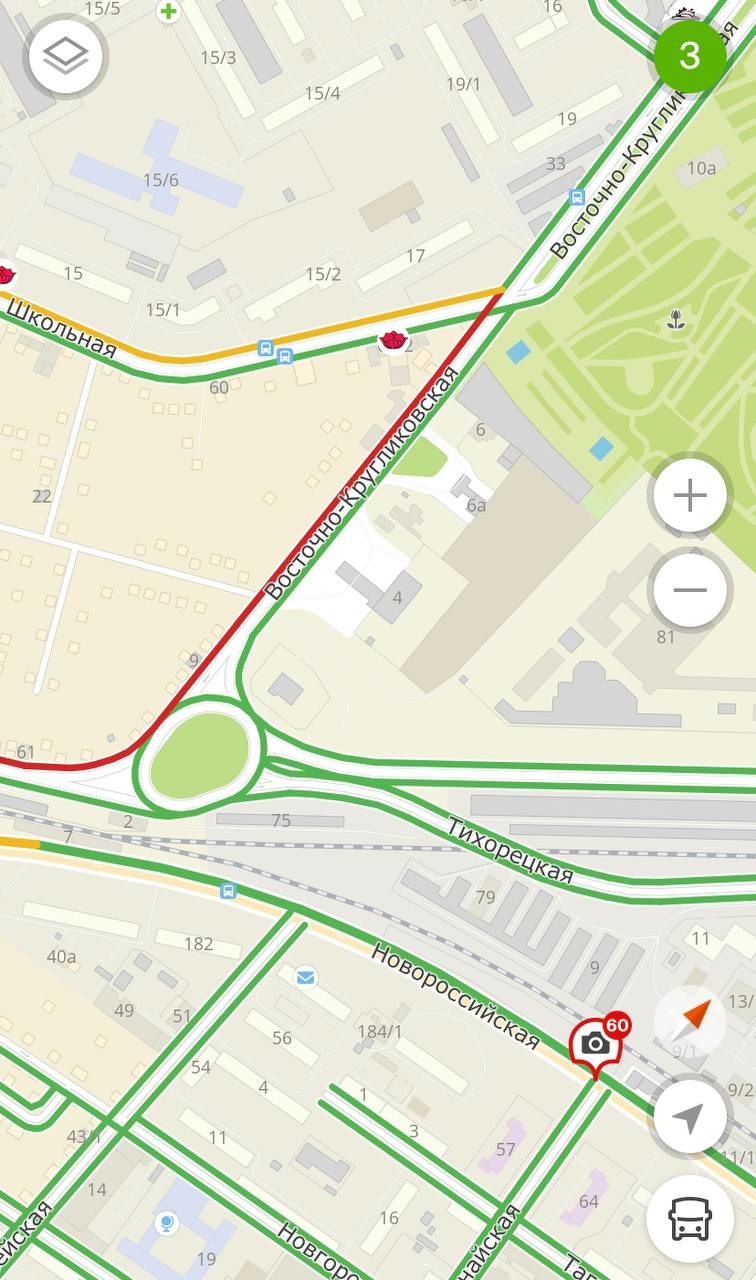The width and height of the screenshot is (756, 1280).
Task: Tap the bus stop near building 33
Action: coord(576,197)
